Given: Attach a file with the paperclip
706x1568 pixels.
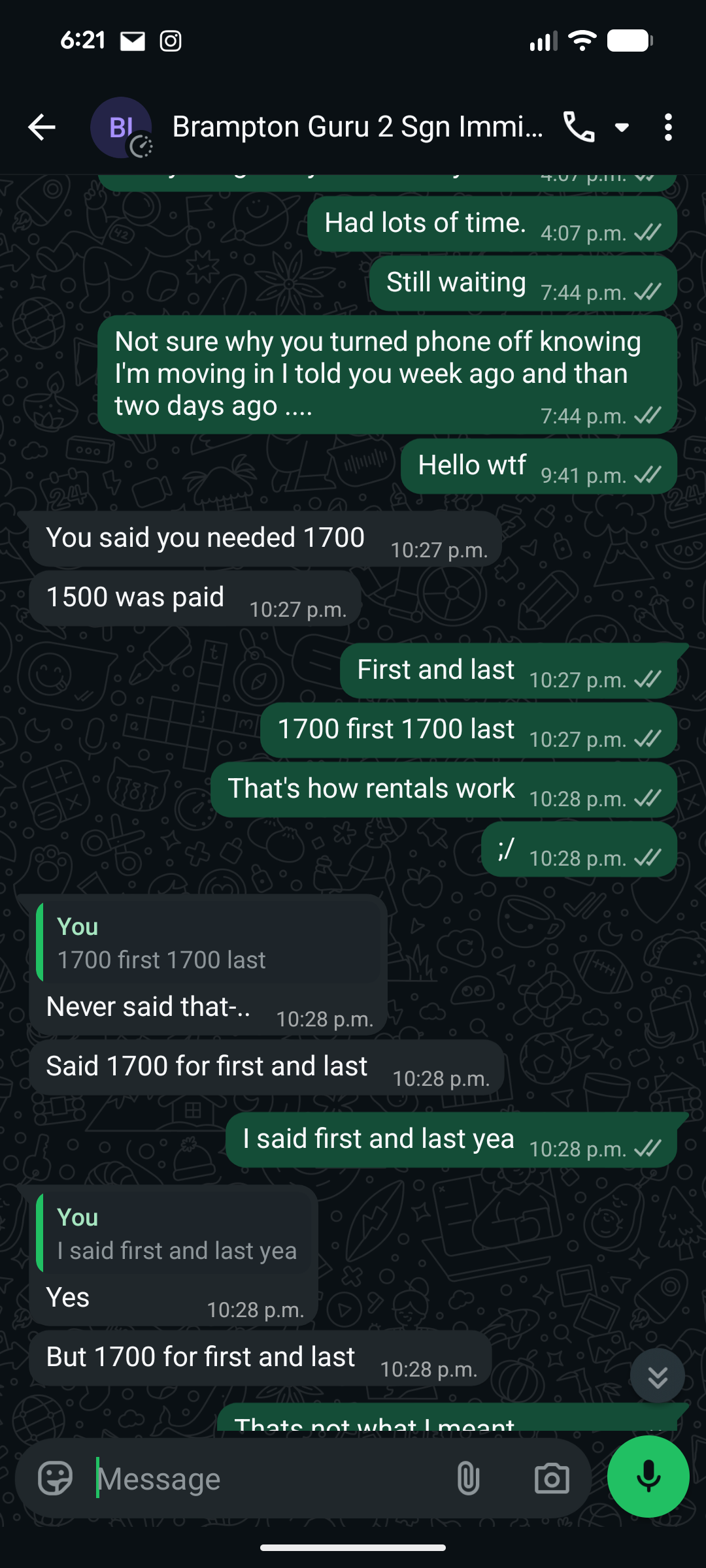Looking at the screenshot, I should click(468, 1478).
